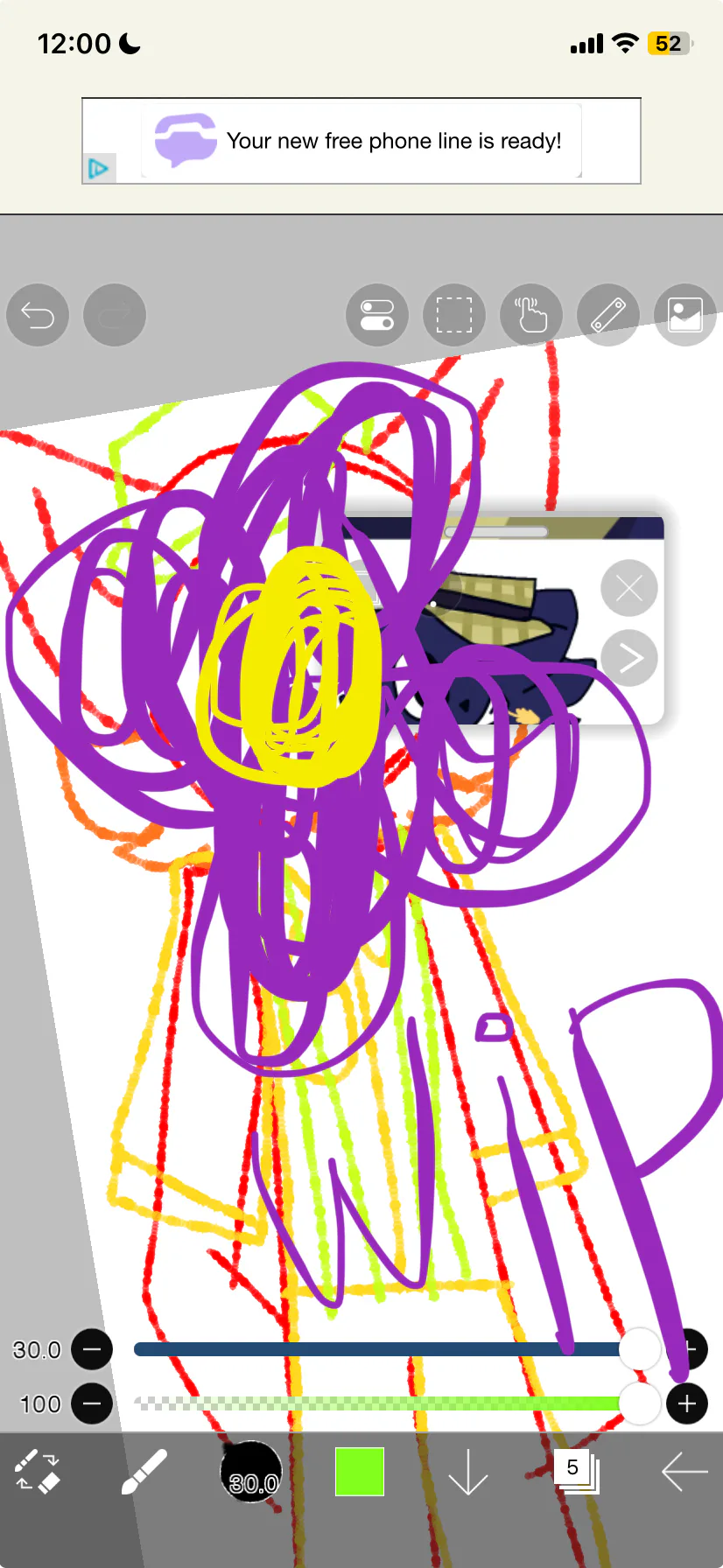This screenshot has width=723, height=1568.
Task: Tap the next arrow in reference window
Action: click(629, 658)
